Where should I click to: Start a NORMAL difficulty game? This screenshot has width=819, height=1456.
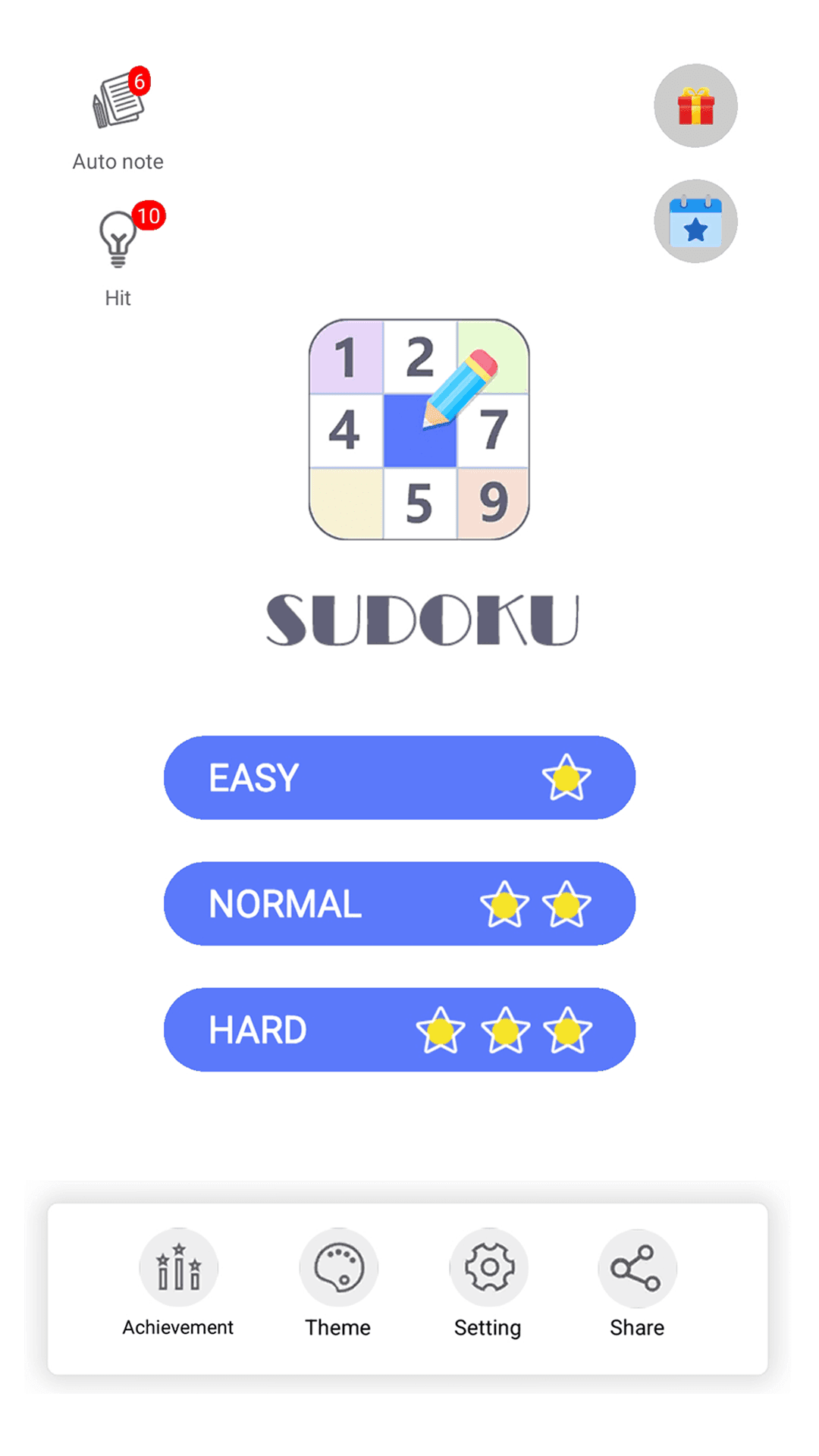400,903
